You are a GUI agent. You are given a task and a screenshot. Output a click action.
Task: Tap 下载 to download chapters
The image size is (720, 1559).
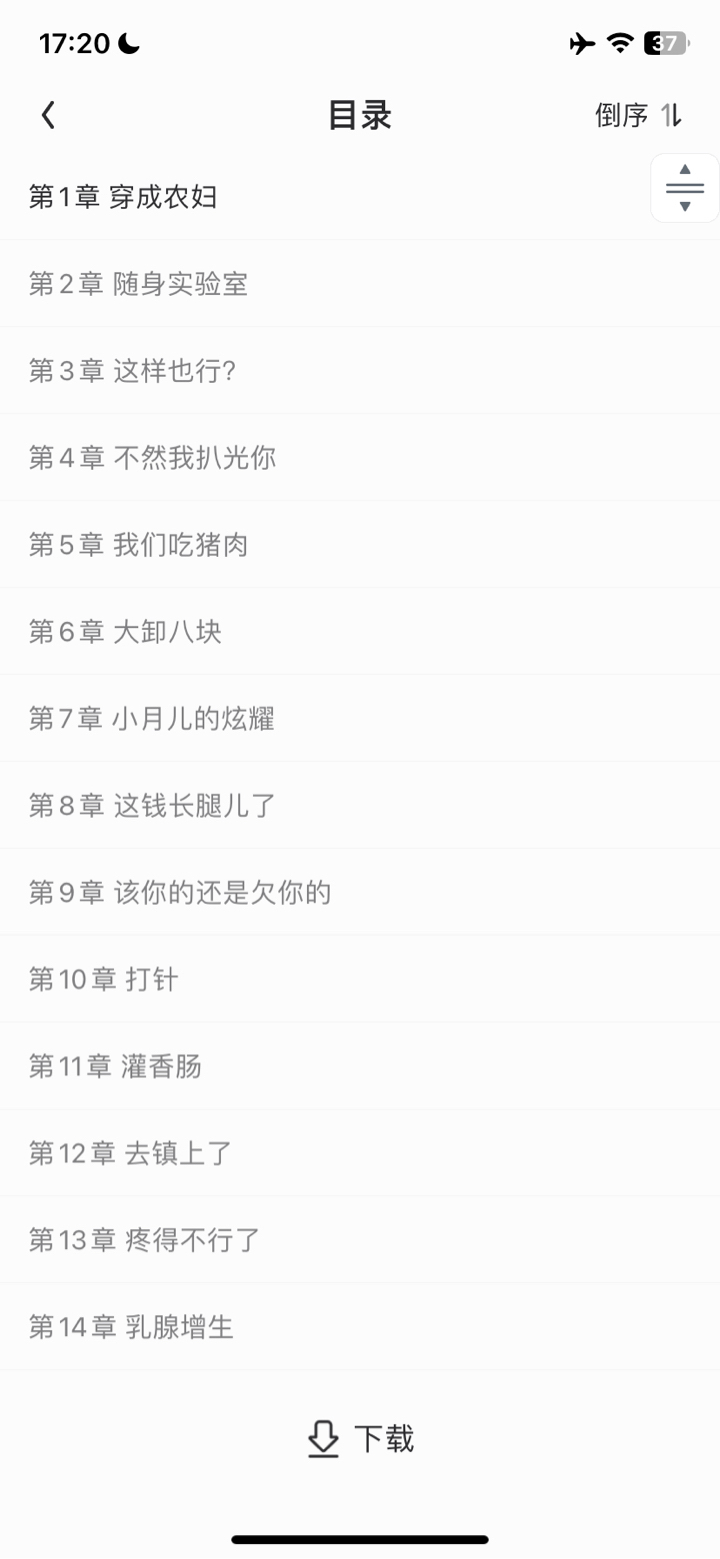[360, 1439]
